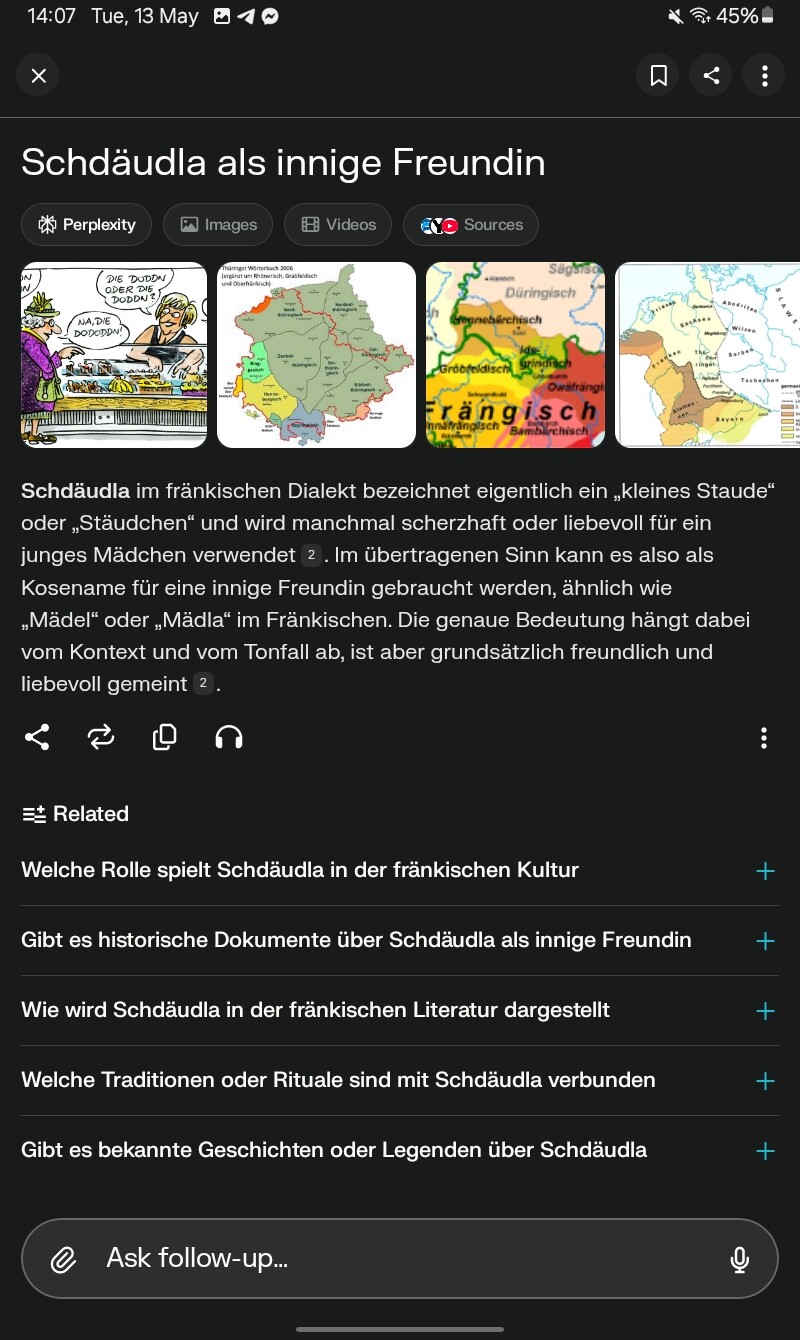800x1340 pixels.
Task: Listen to the answer via headphones icon
Action: (x=229, y=738)
